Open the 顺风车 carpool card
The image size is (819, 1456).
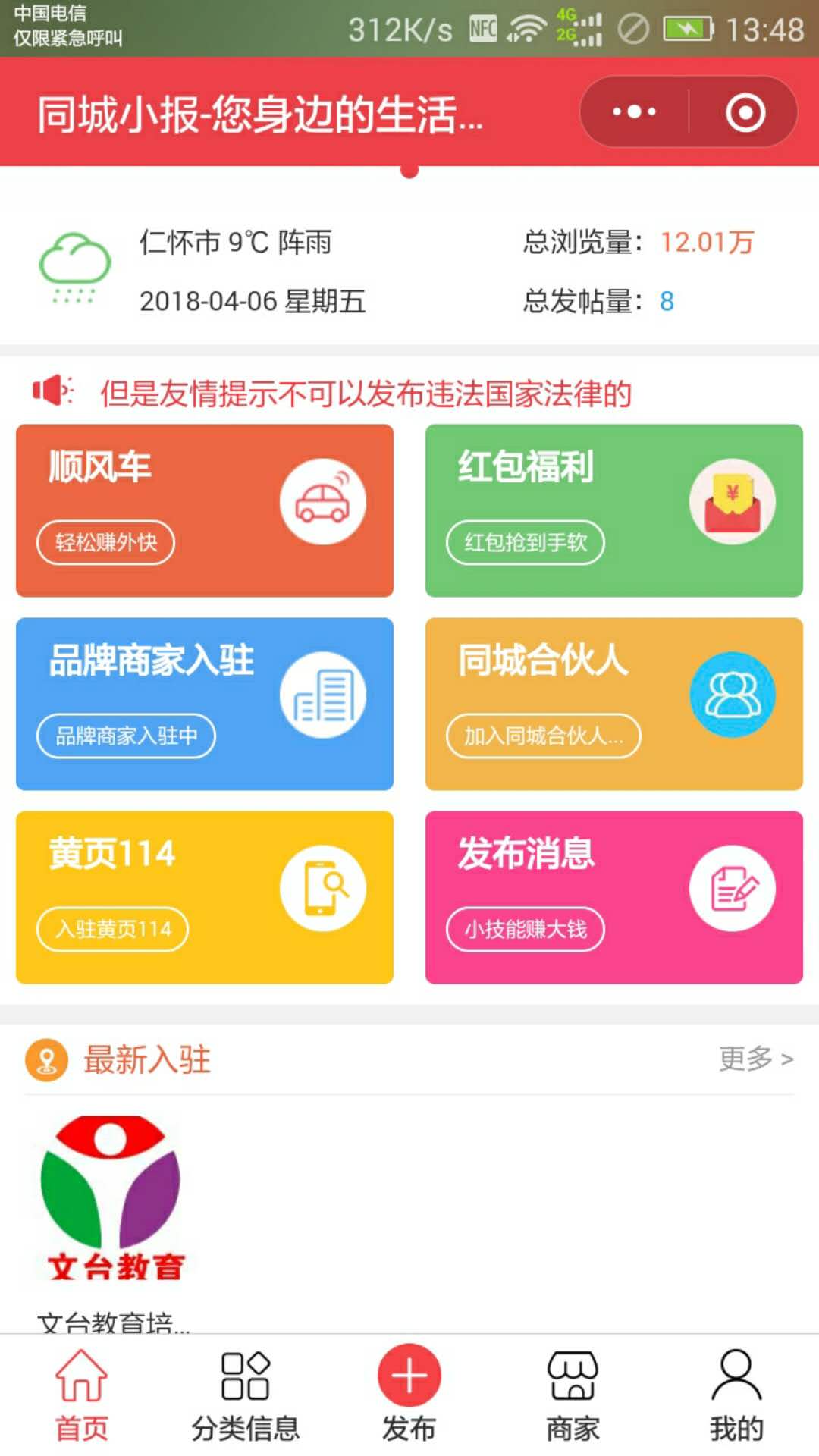(x=205, y=510)
